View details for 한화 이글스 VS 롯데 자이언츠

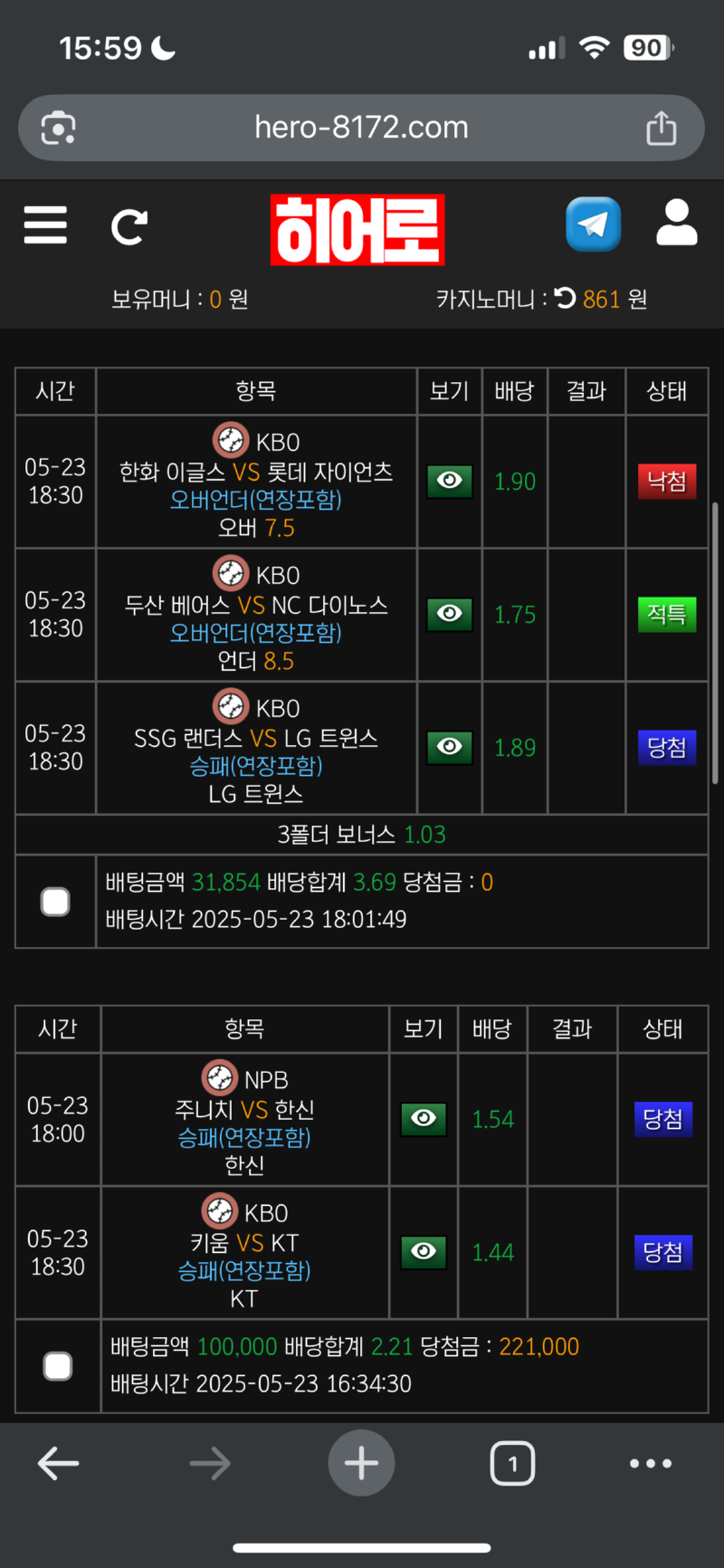[449, 481]
